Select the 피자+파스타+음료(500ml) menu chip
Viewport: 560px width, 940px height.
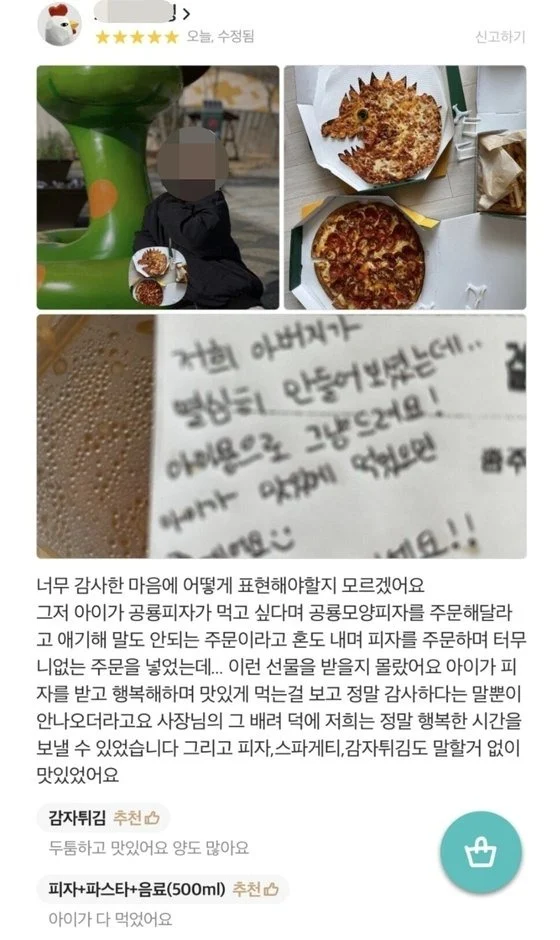click(163, 888)
